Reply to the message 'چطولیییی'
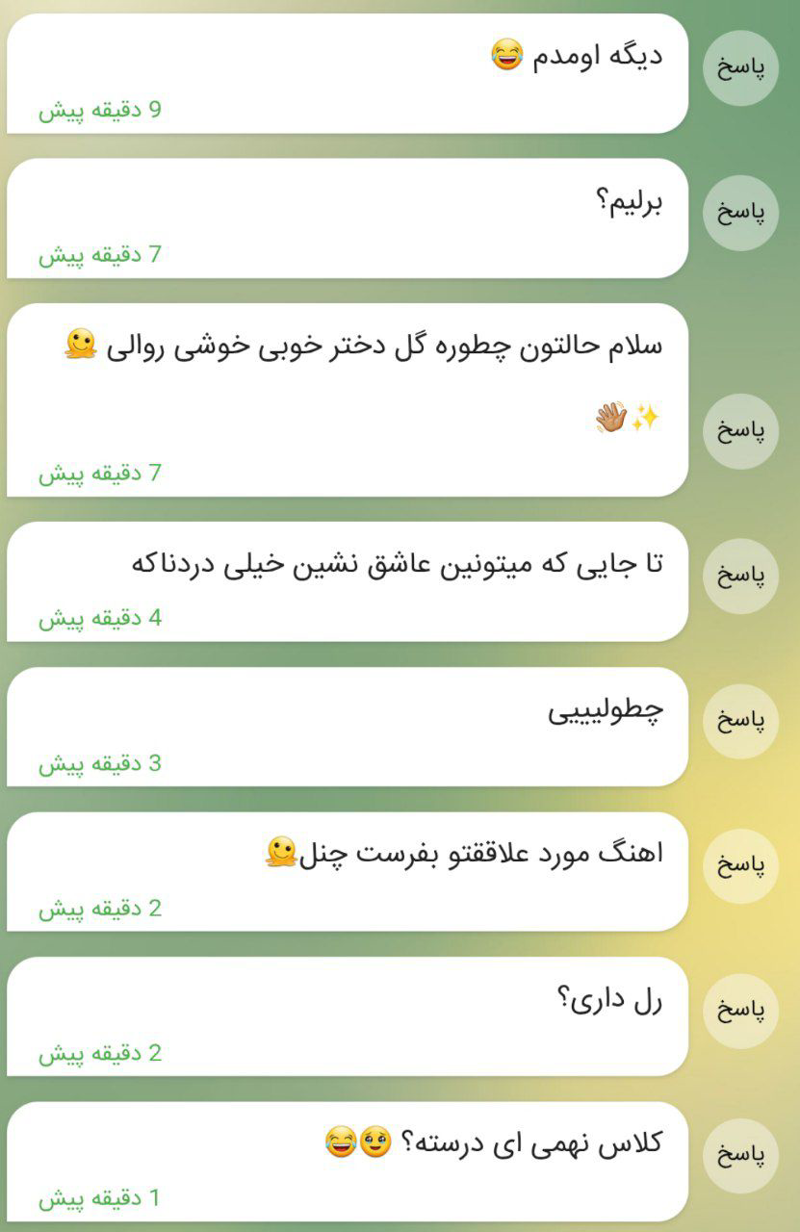The height and width of the screenshot is (1232, 800). click(741, 721)
